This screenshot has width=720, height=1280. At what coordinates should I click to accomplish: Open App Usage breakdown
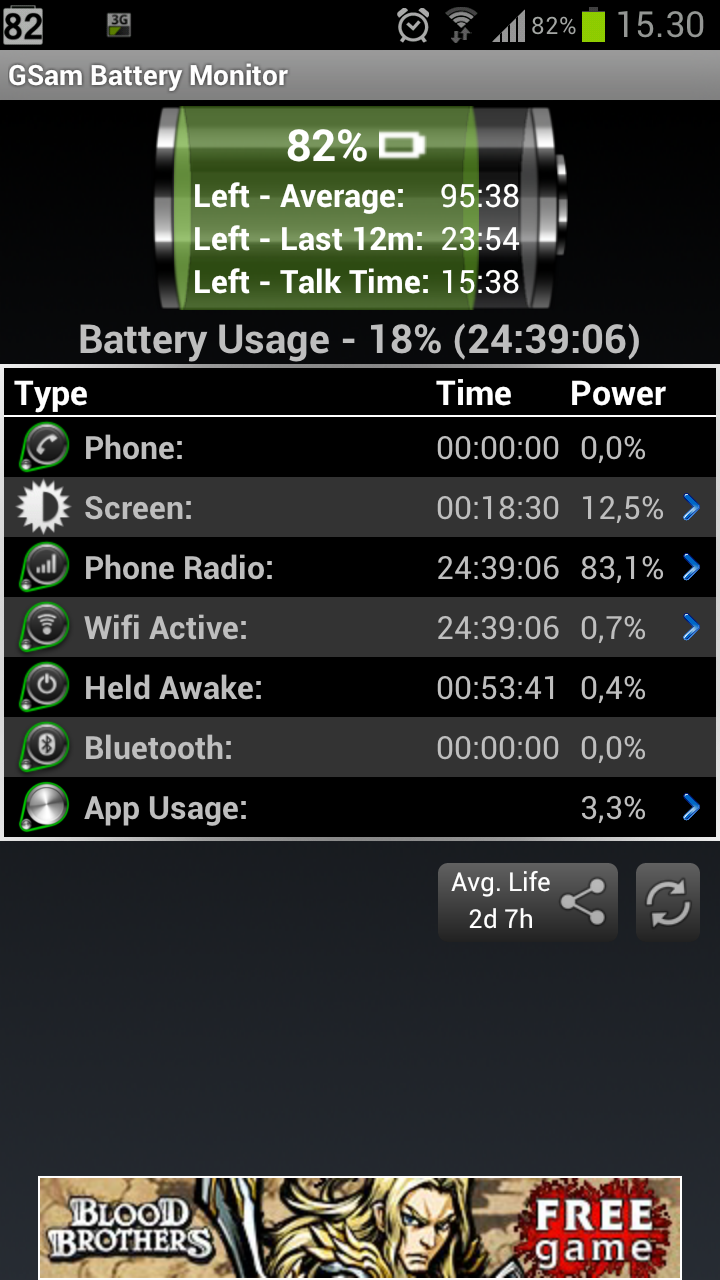pos(360,808)
